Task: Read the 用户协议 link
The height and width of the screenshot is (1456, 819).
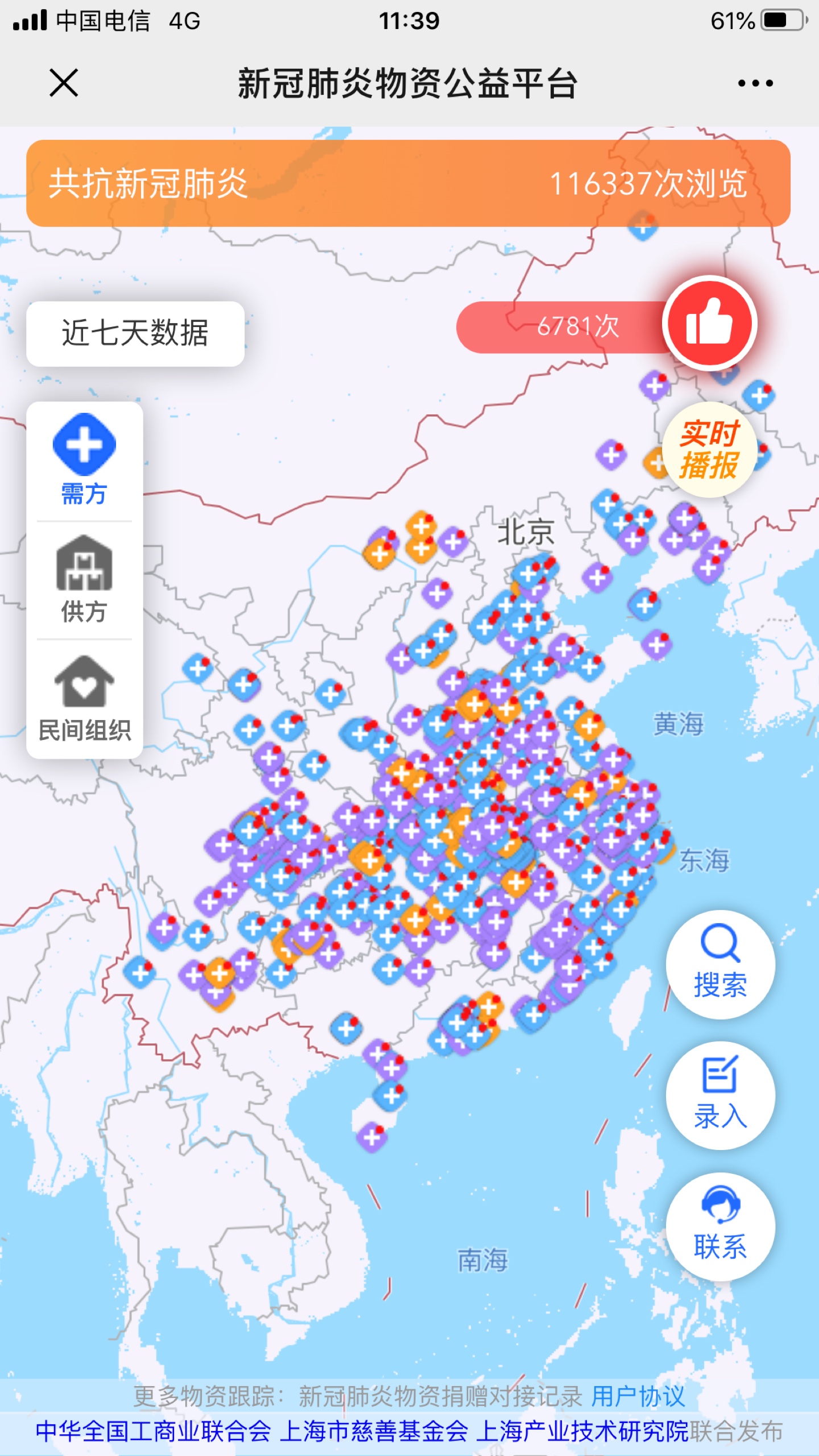Action: pos(638,1396)
